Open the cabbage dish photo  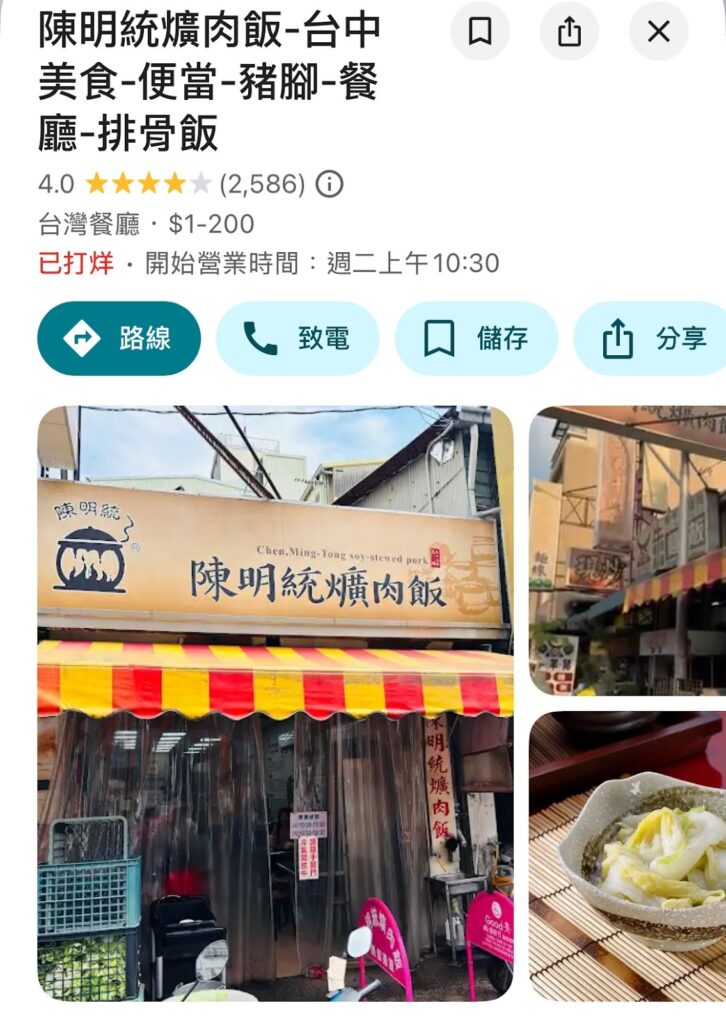(x=628, y=855)
